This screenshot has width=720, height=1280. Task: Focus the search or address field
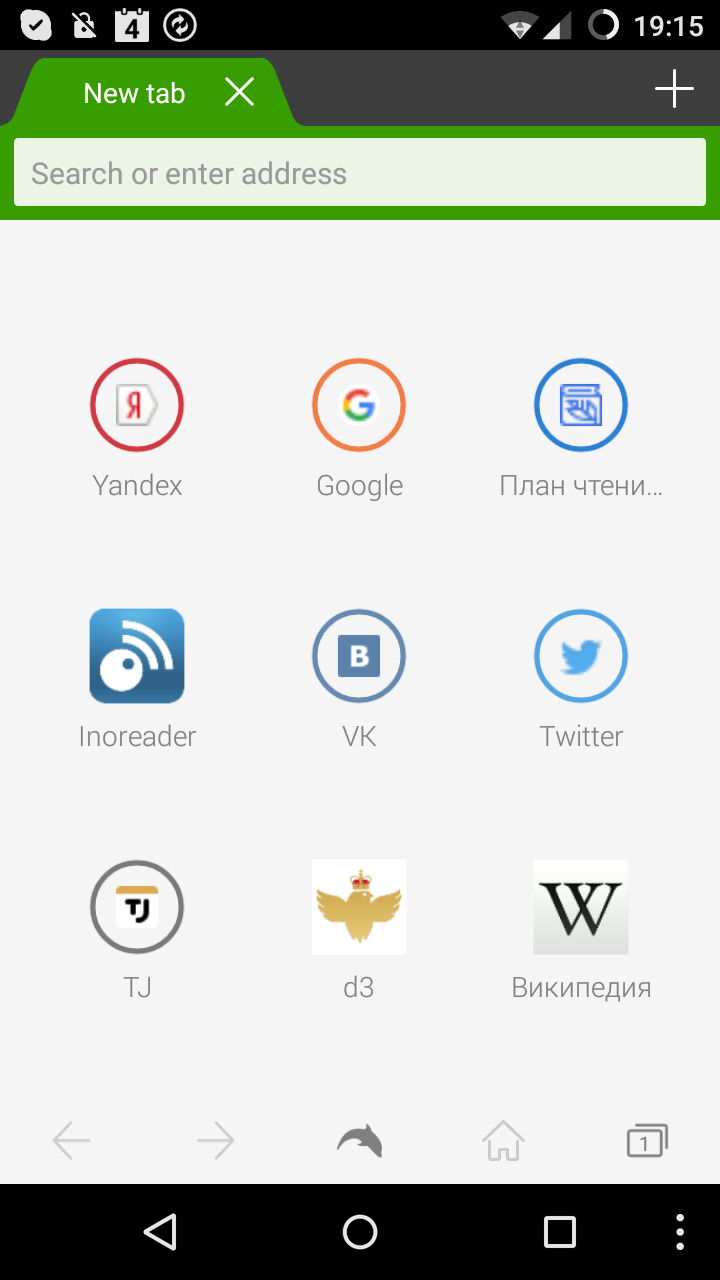[360, 172]
